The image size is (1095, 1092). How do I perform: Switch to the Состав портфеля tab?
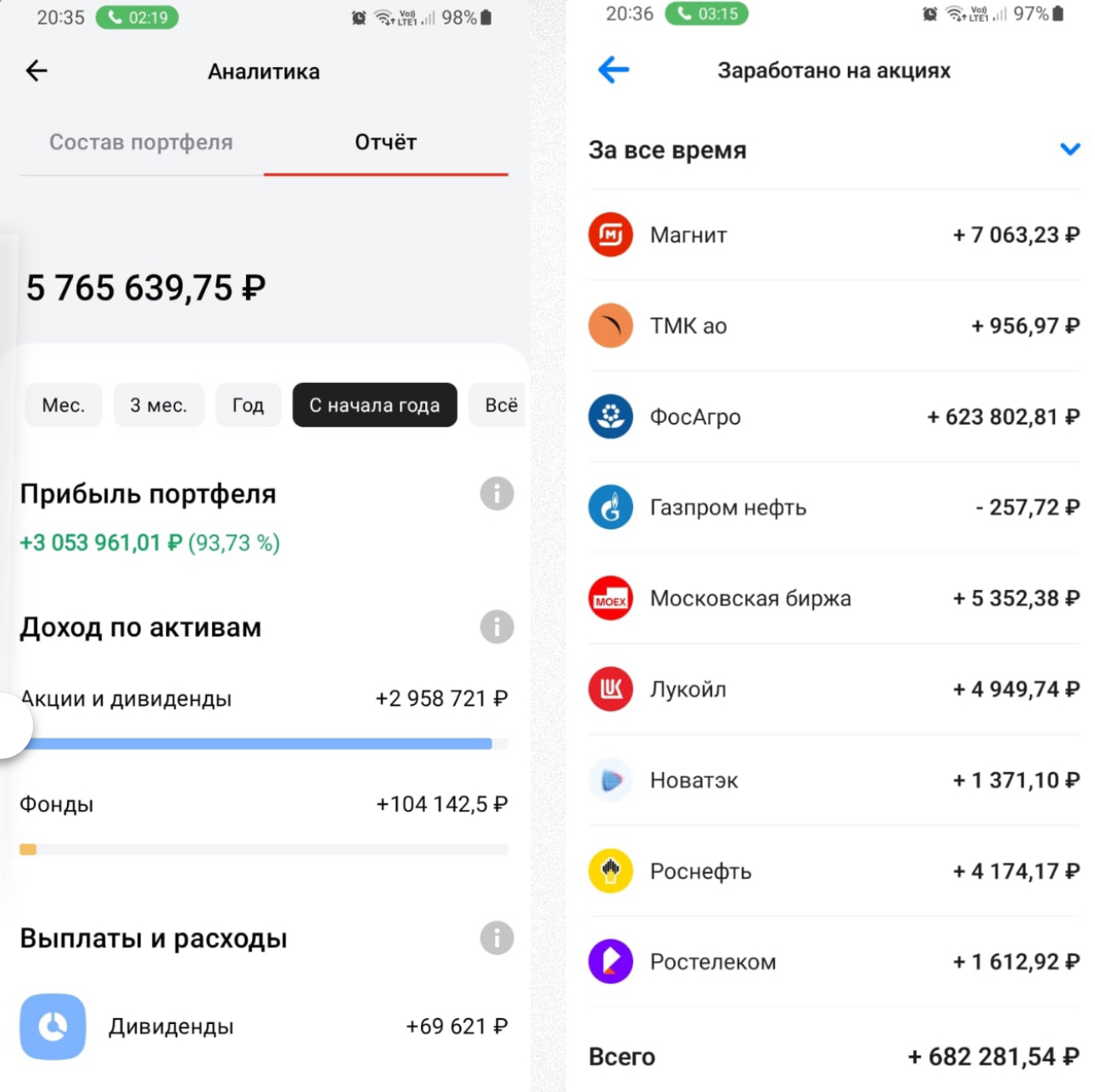141,142
